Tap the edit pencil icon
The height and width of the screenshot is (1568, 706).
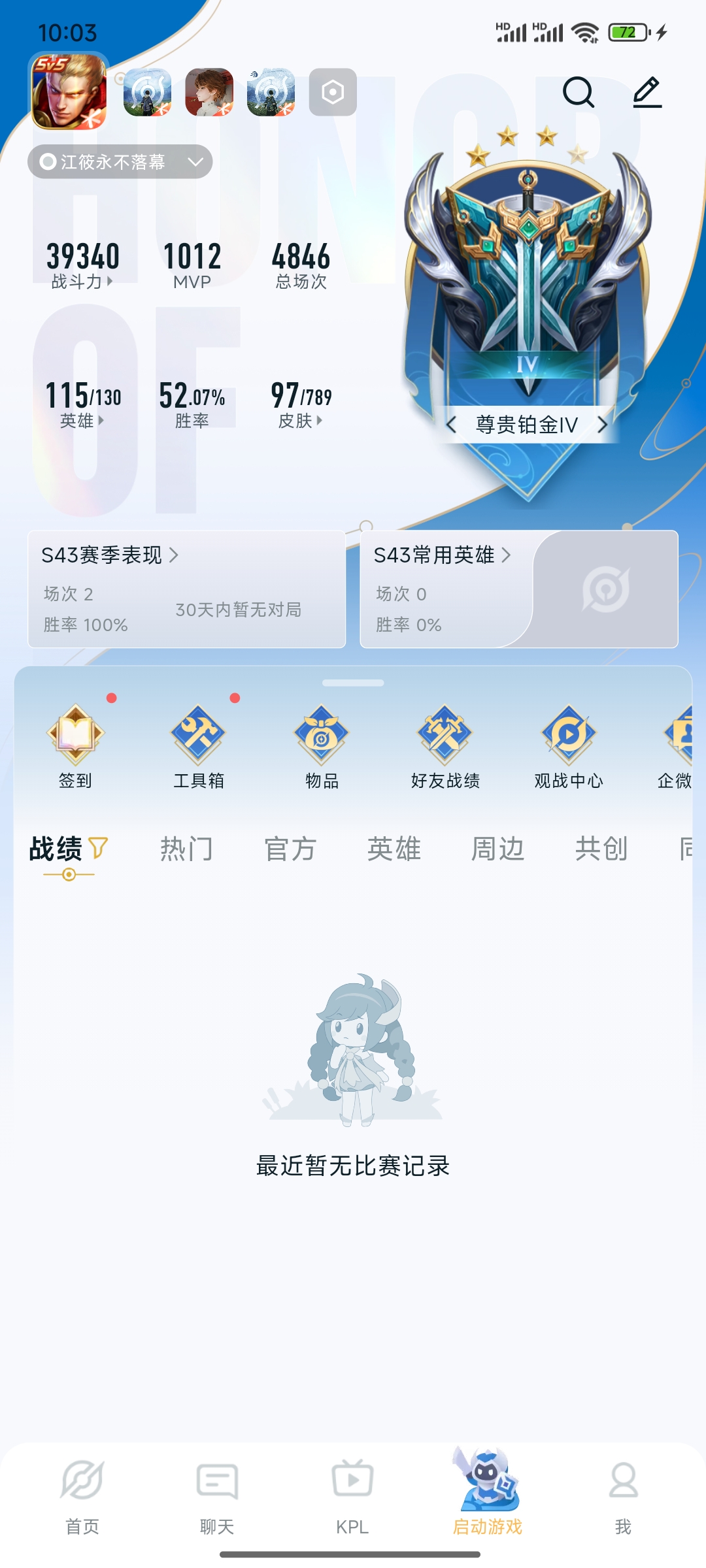[x=648, y=92]
